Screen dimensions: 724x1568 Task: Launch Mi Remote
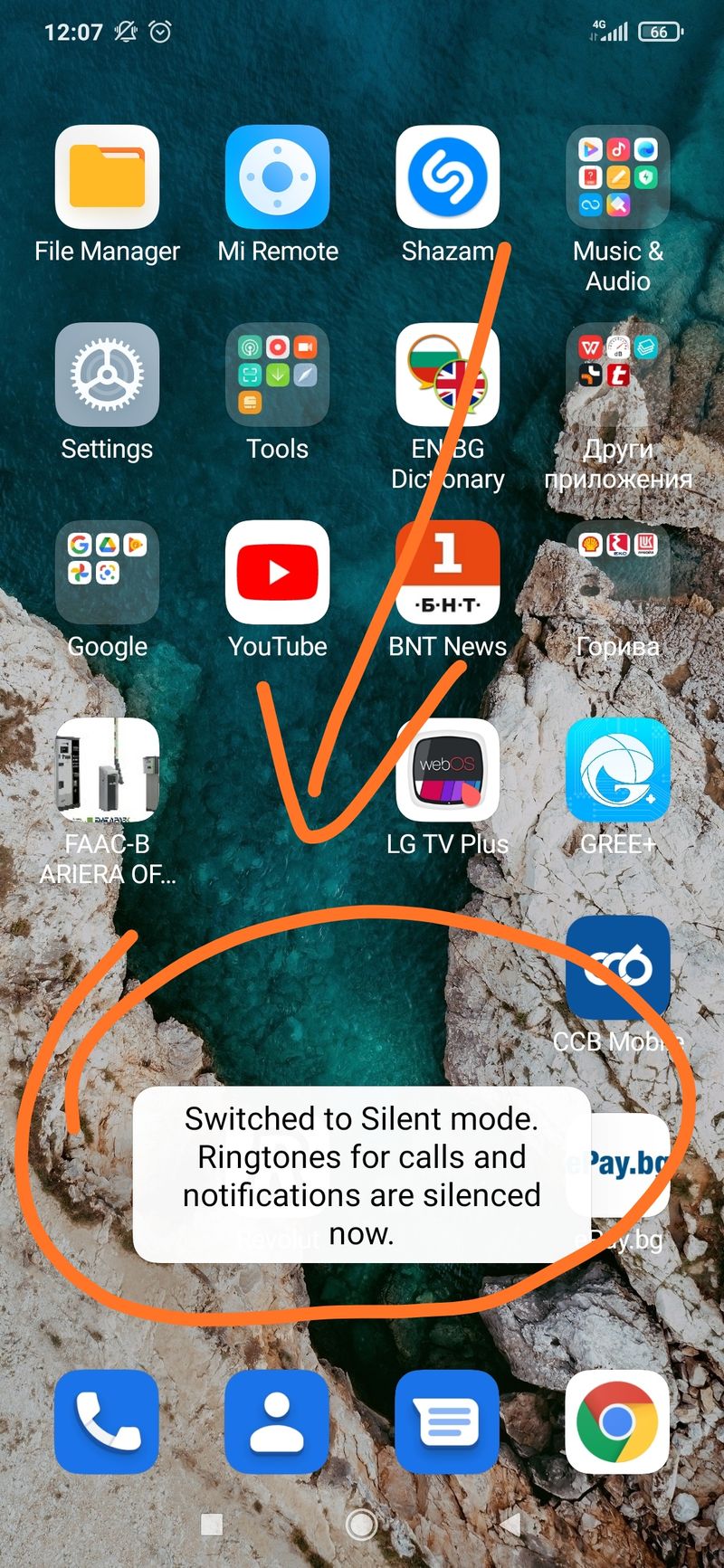tap(277, 177)
